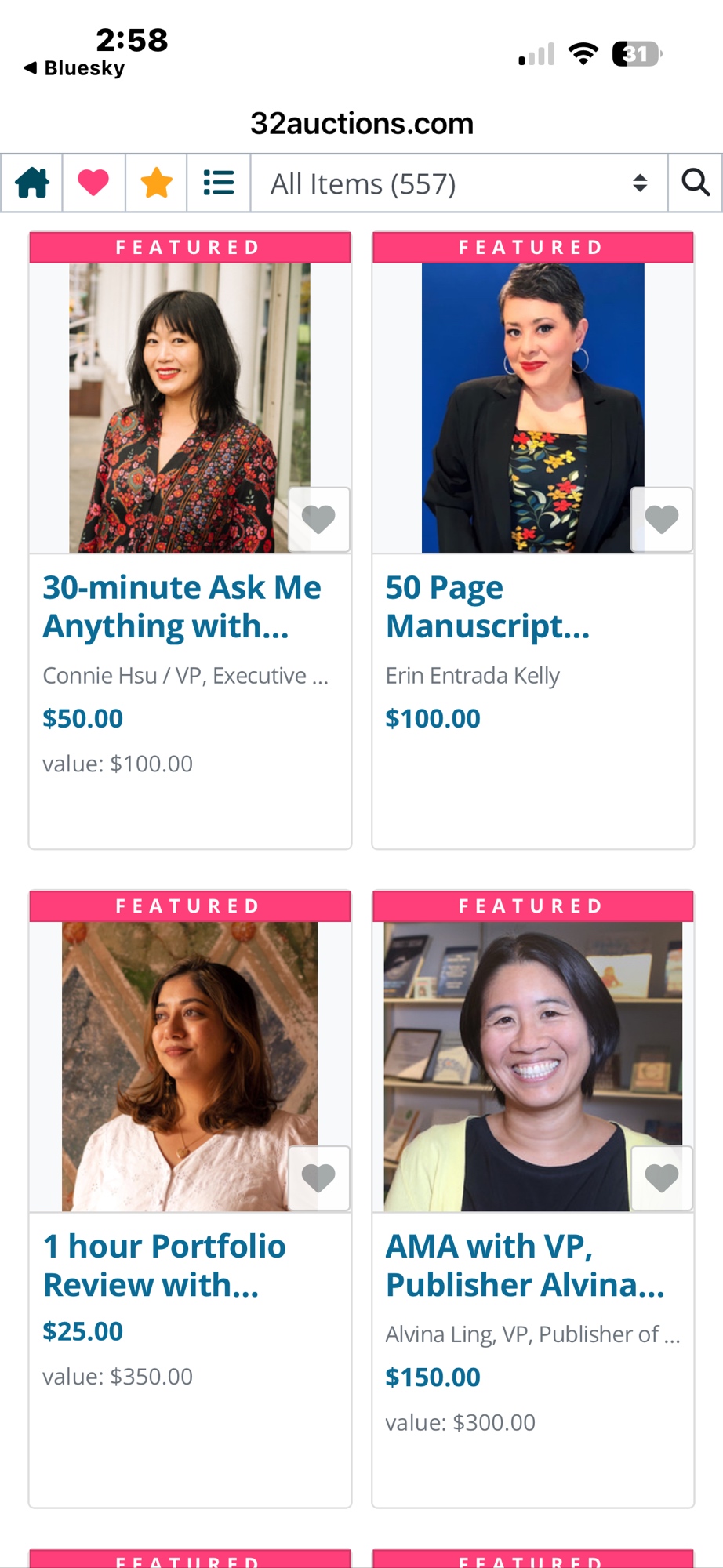Open the search magnifier

(695, 183)
